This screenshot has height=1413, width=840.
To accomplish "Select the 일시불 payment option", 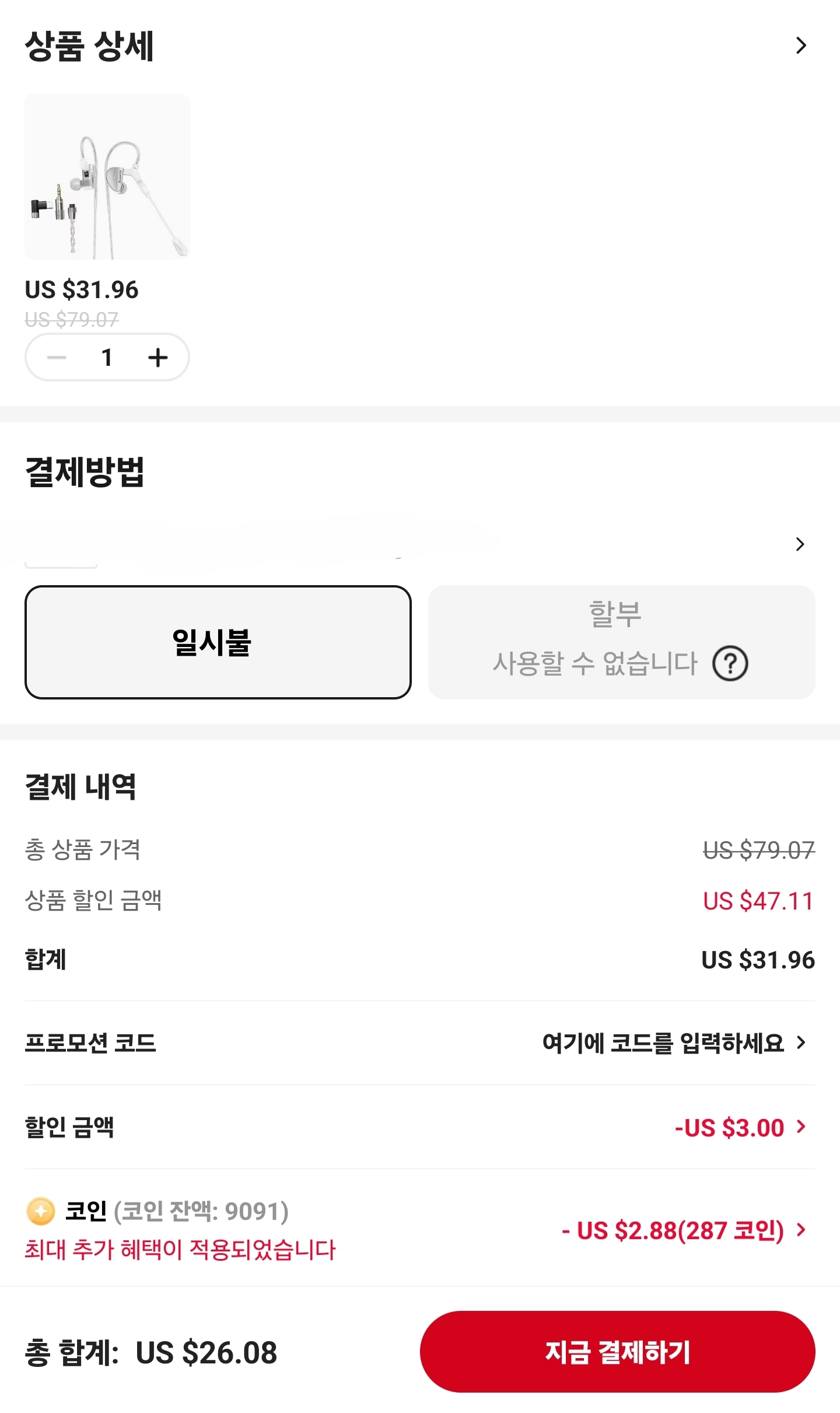I will coord(218,642).
